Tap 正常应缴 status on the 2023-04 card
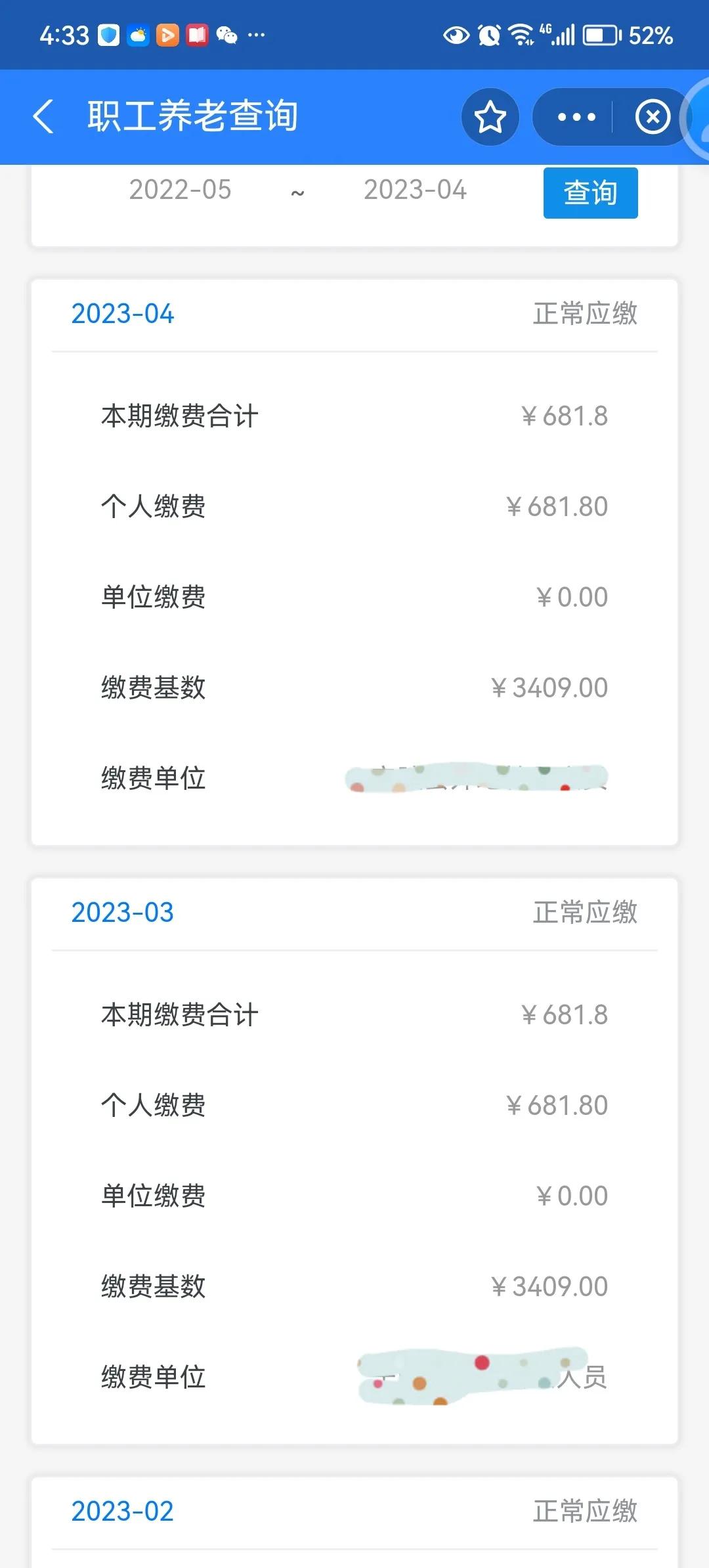This screenshot has height=1568, width=709. point(586,314)
